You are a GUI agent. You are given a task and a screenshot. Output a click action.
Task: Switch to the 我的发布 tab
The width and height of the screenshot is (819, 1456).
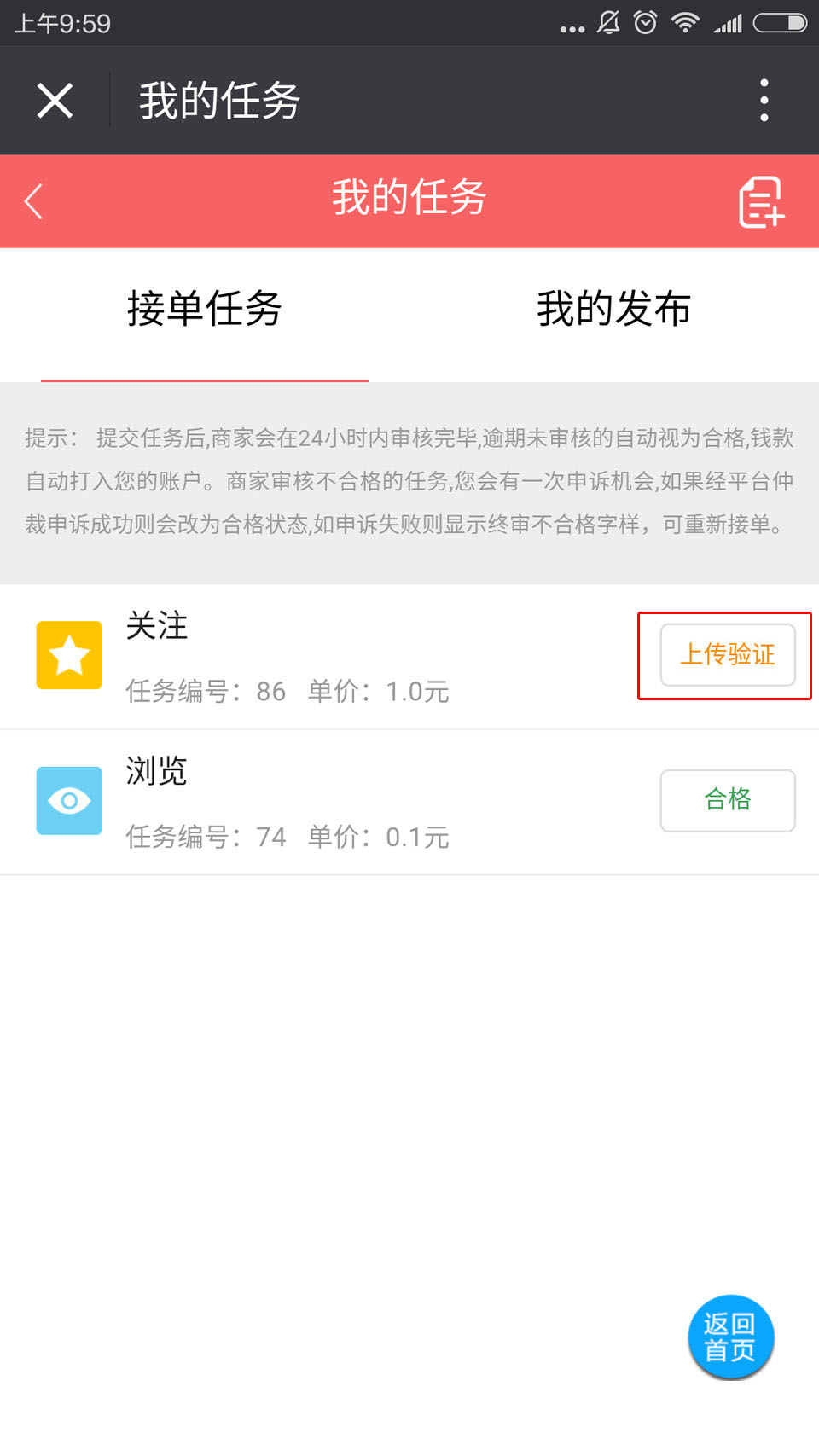pyautogui.click(x=613, y=309)
